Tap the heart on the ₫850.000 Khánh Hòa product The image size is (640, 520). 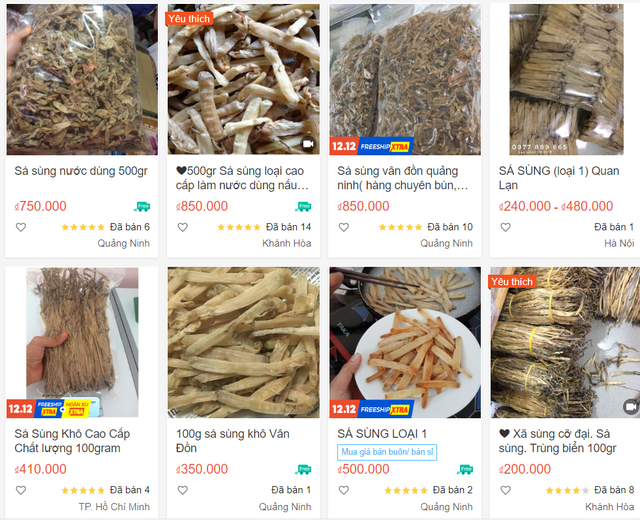coord(182,227)
